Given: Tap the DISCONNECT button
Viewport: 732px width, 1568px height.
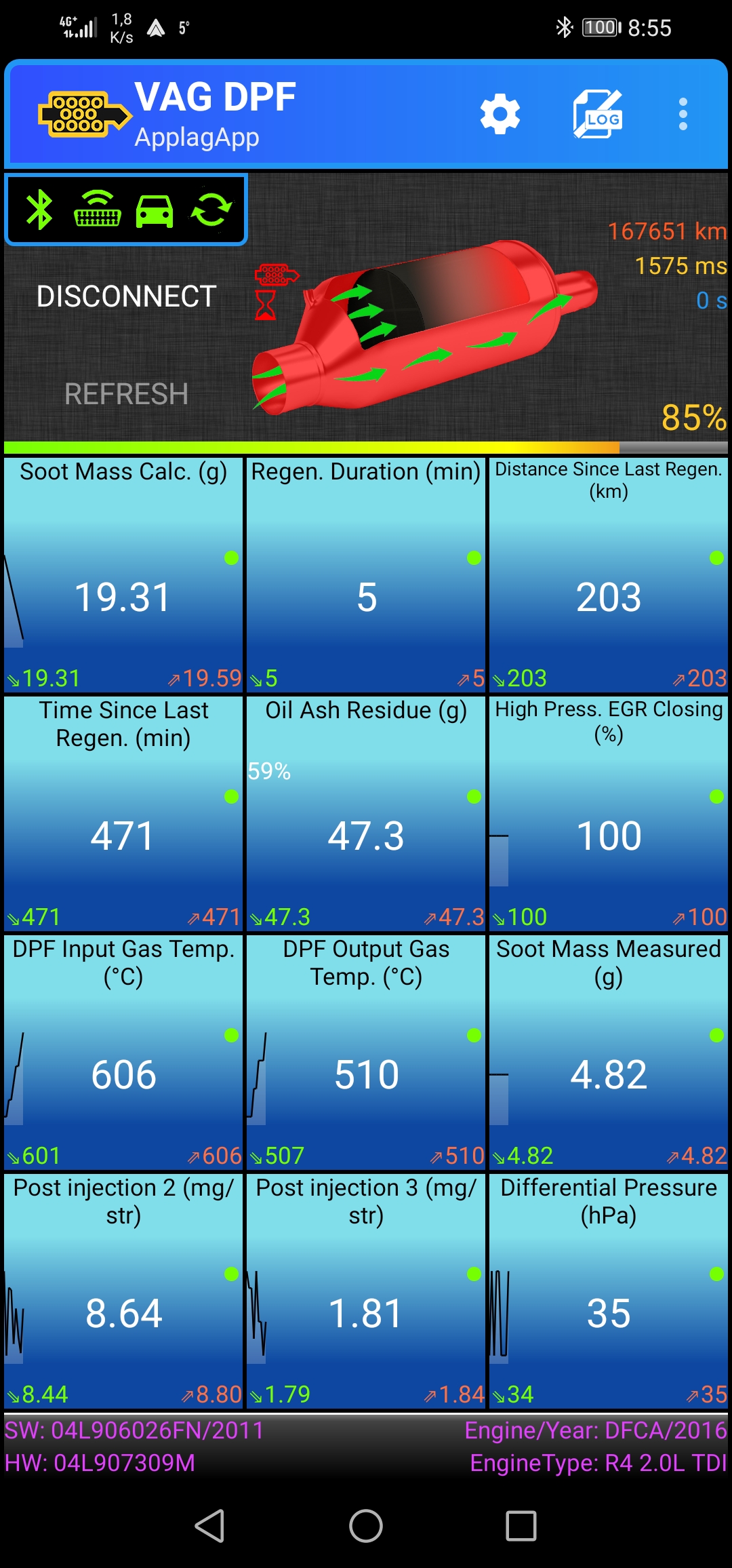Looking at the screenshot, I should [x=126, y=296].
